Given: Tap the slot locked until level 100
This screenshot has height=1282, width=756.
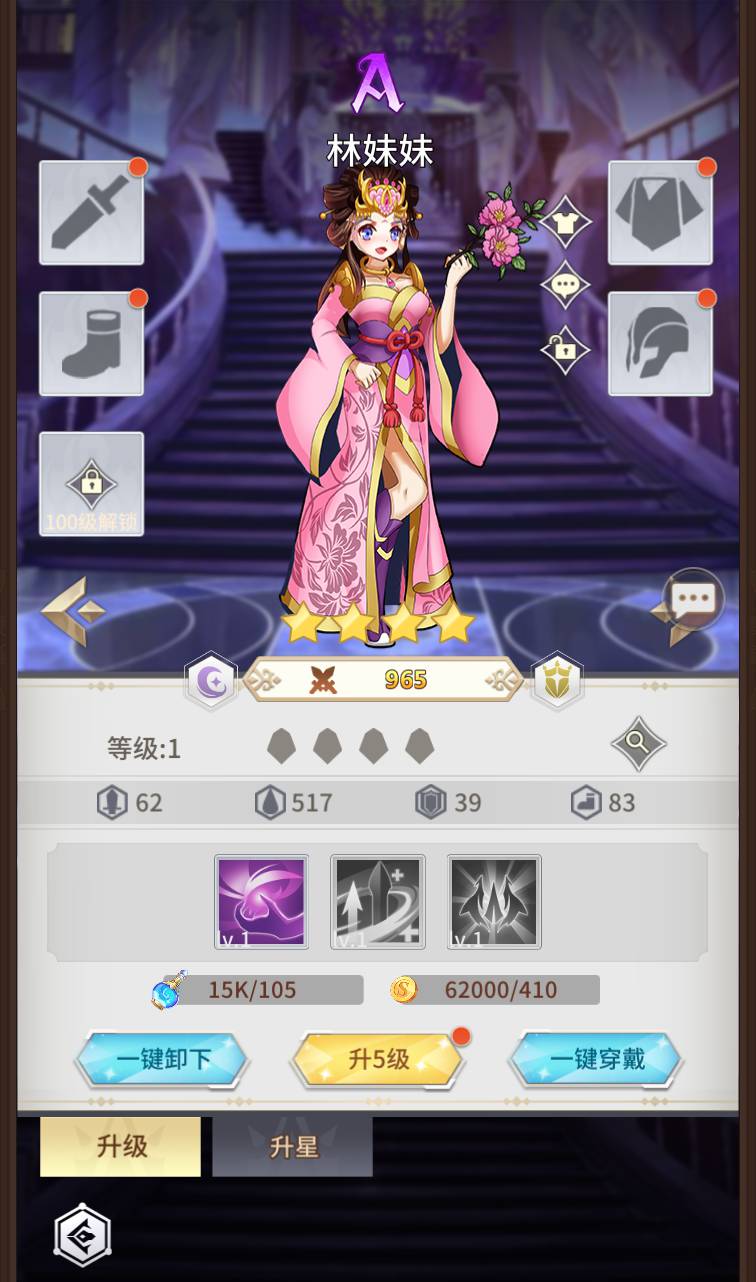Looking at the screenshot, I should 91,485.
